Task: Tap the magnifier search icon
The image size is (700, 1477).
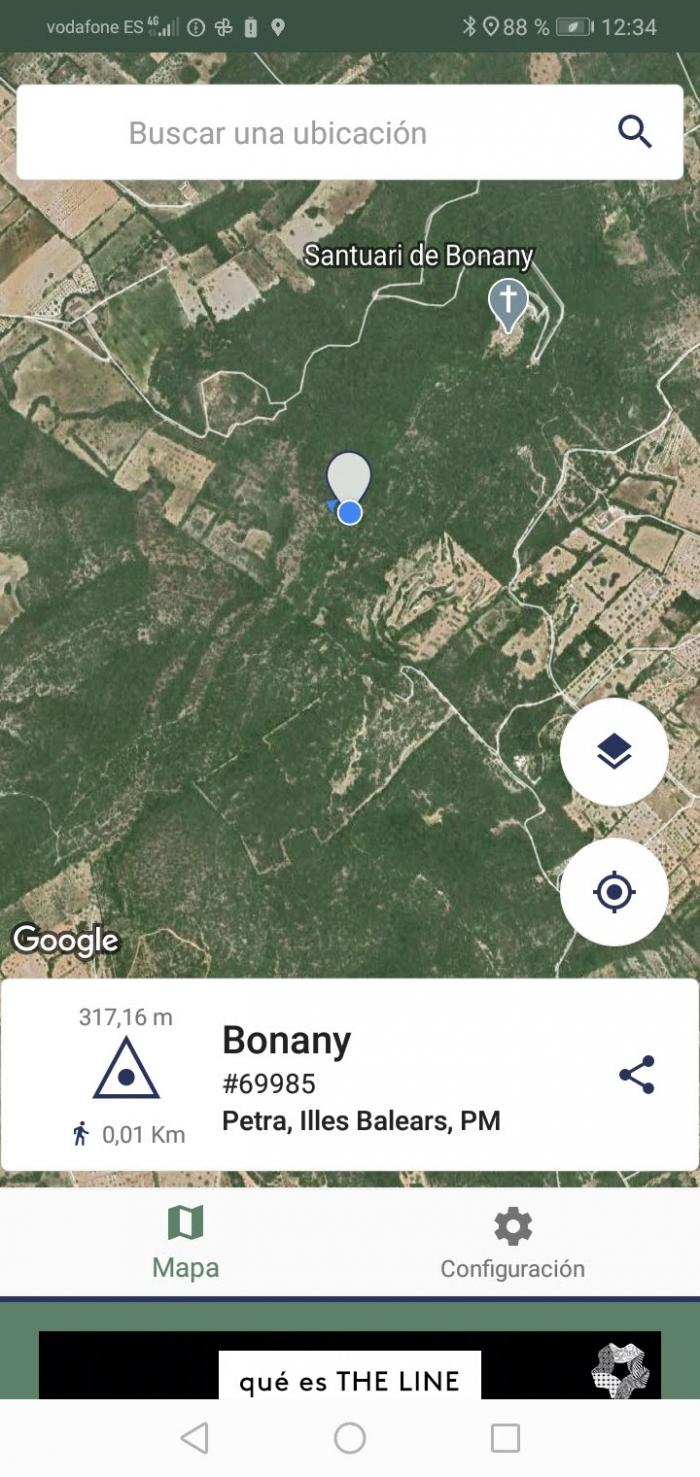Action: coord(635,132)
